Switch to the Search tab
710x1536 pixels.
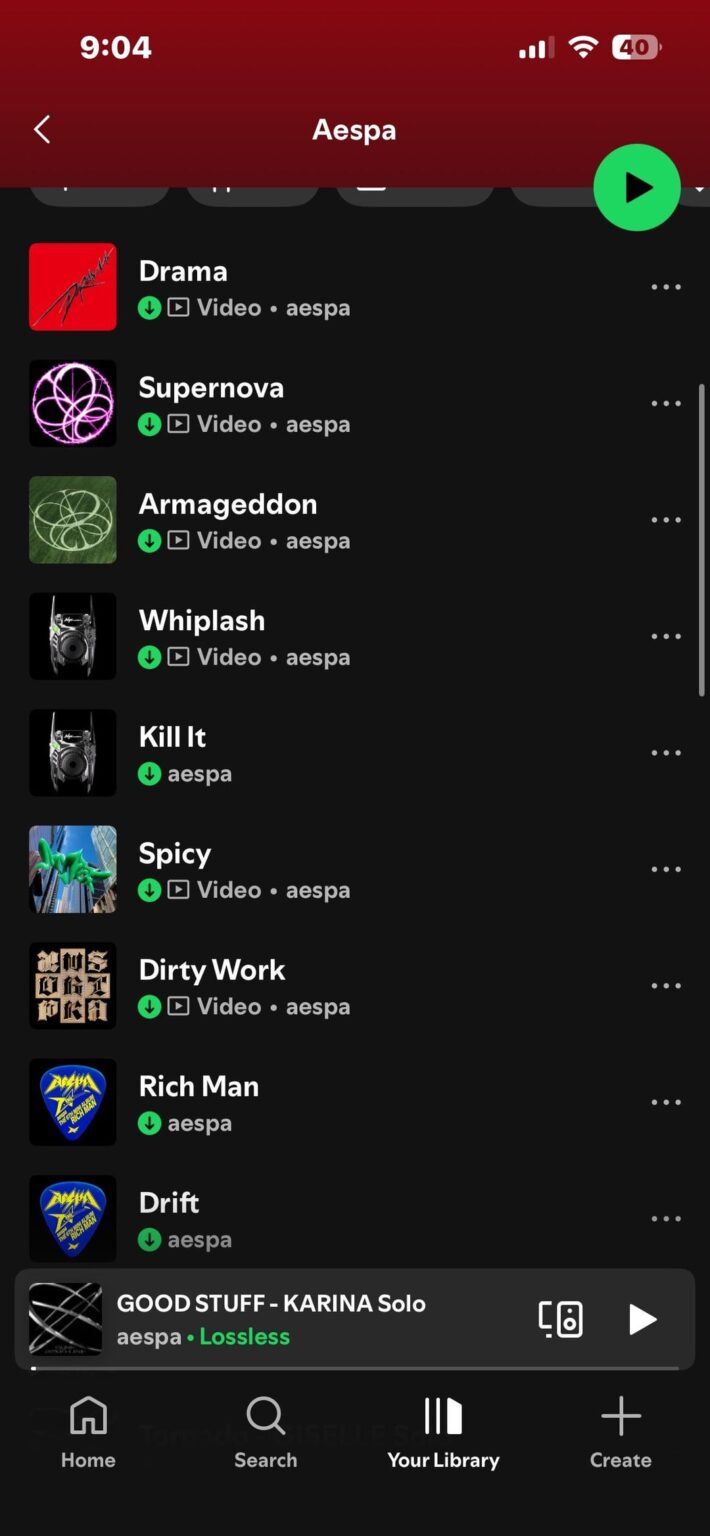coord(266,1433)
